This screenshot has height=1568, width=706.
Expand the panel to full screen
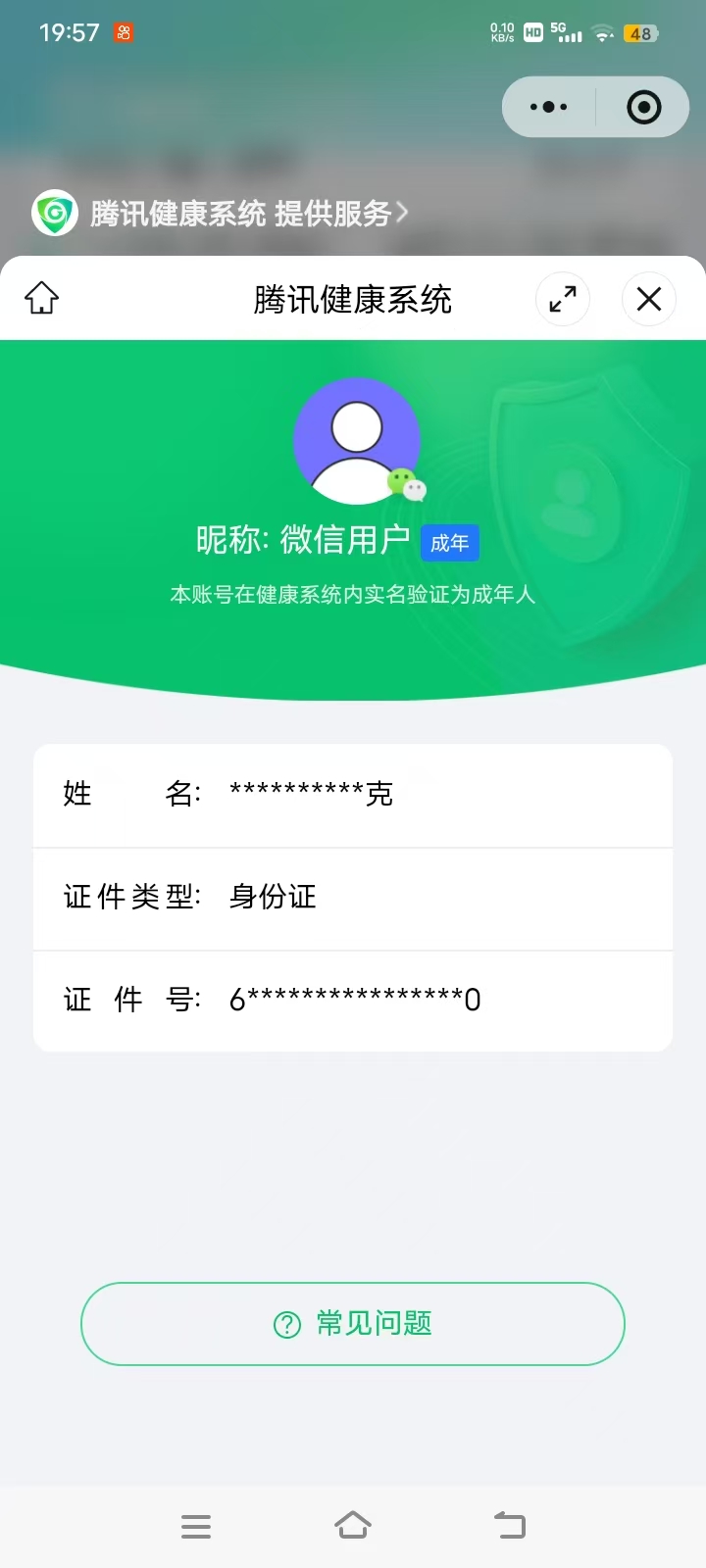563,299
